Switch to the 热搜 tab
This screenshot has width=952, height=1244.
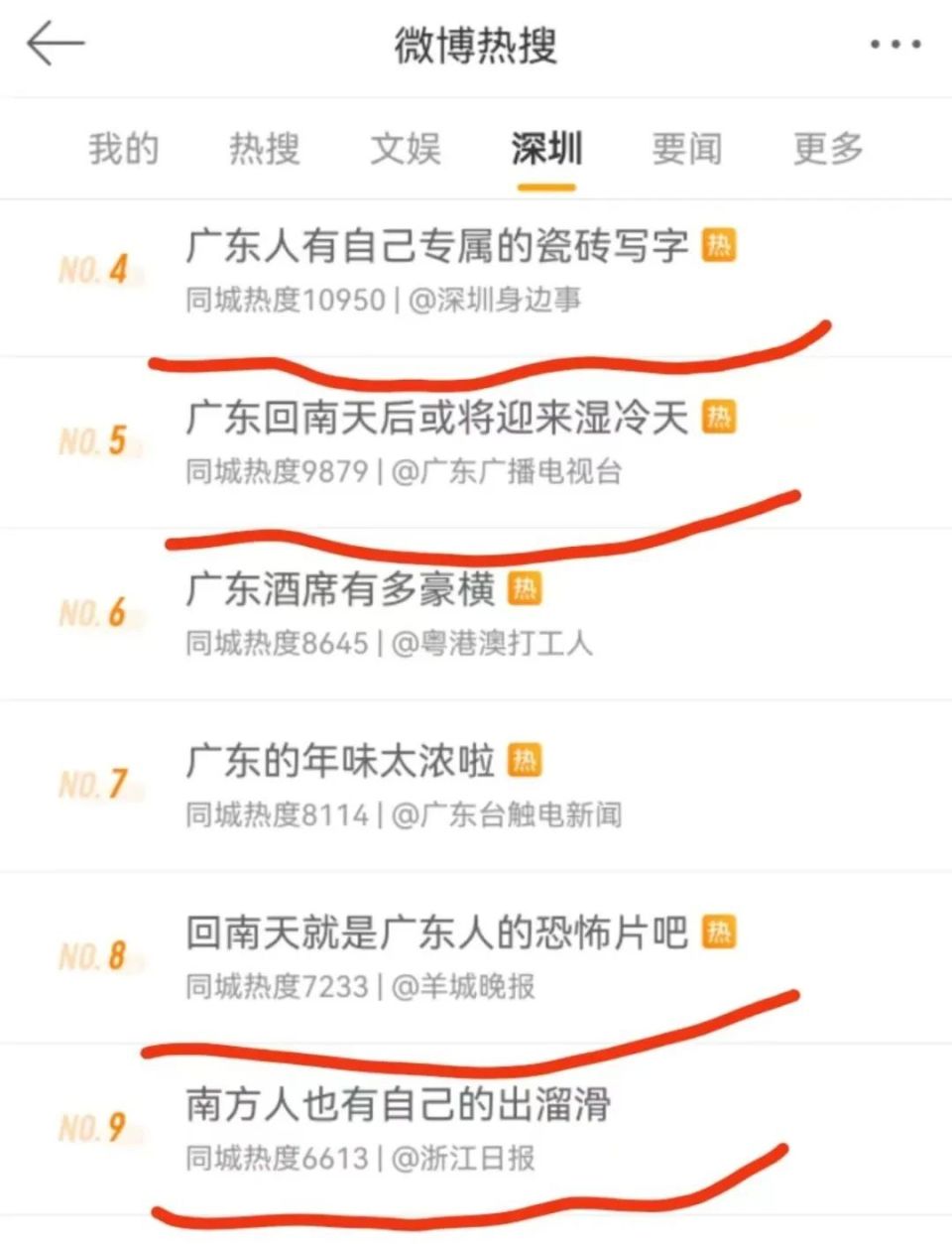[x=265, y=149]
